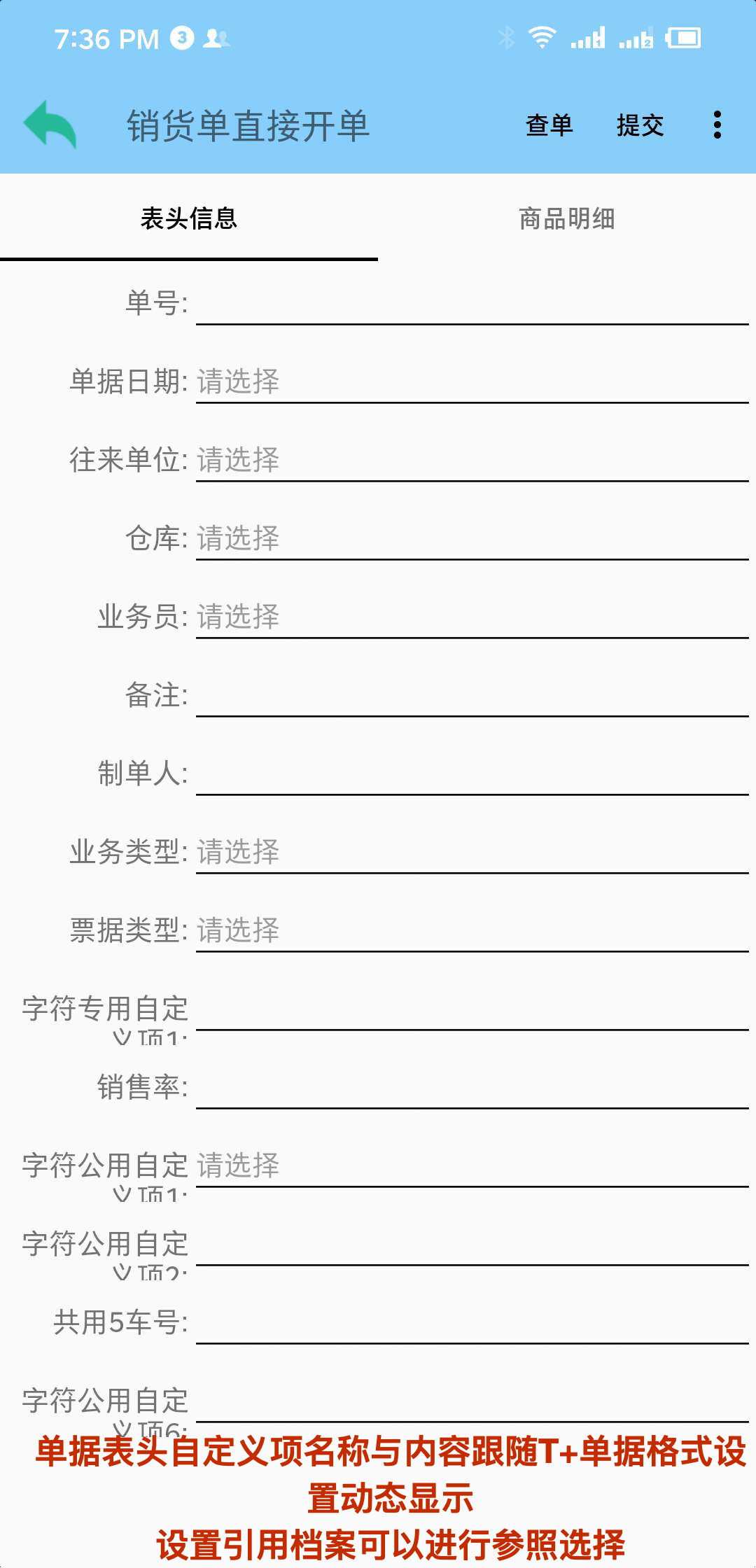Viewport: 756px width, 1568px height.
Task: Tap the green back arrow
Action: pyautogui.click(x=50, y=125)
